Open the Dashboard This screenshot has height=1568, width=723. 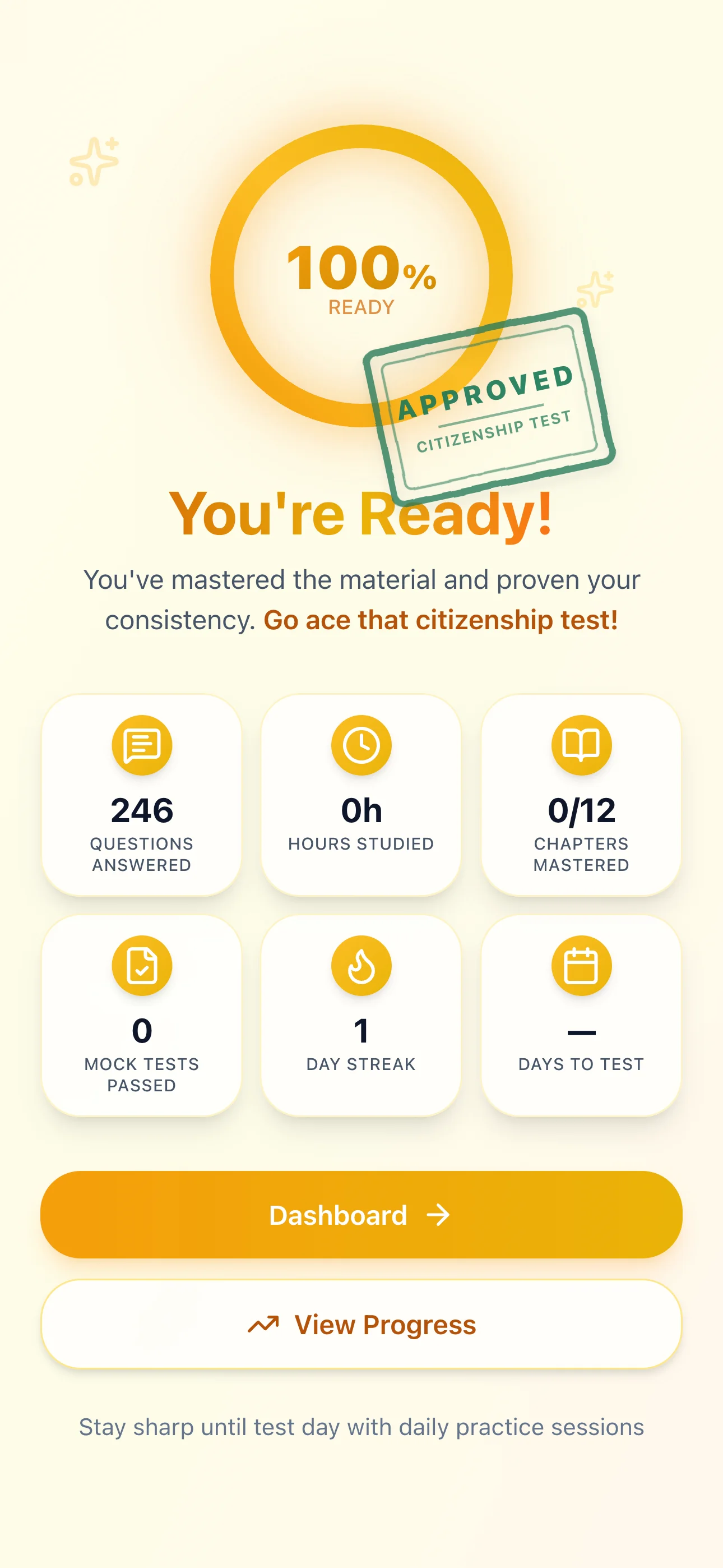click(x=361, y=1215)
